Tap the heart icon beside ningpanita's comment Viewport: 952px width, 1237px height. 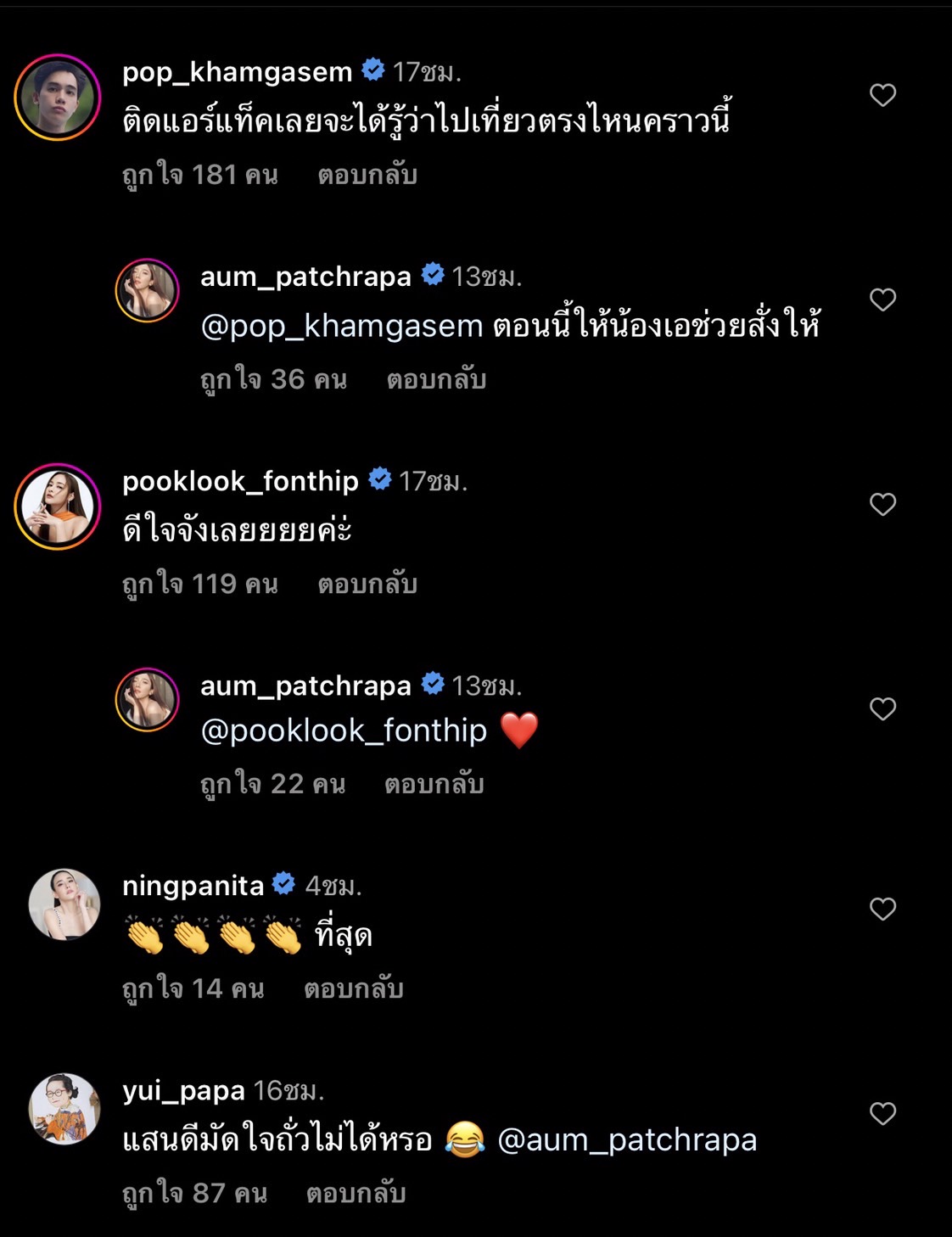pos(882,909)
